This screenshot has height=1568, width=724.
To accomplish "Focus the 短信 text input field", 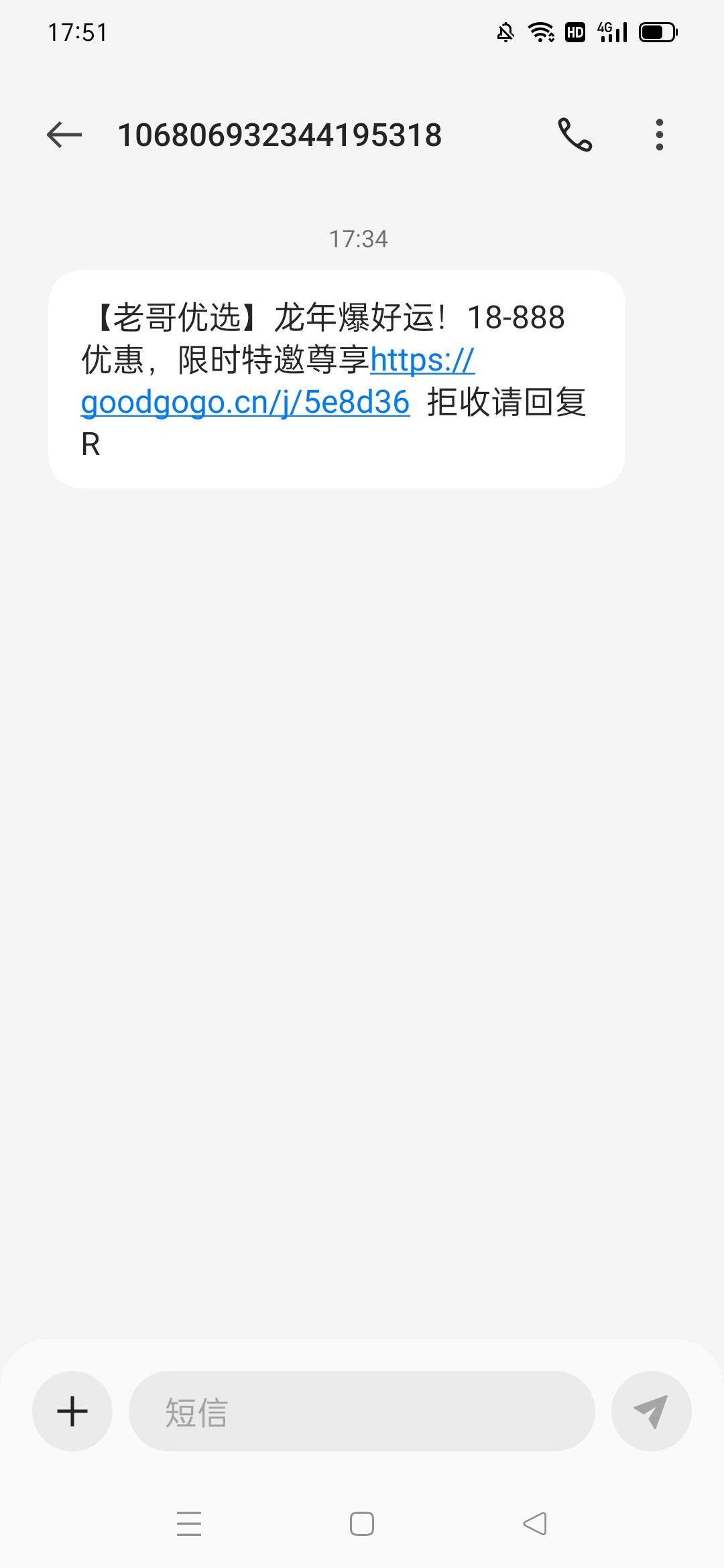I will (362, 1411).
